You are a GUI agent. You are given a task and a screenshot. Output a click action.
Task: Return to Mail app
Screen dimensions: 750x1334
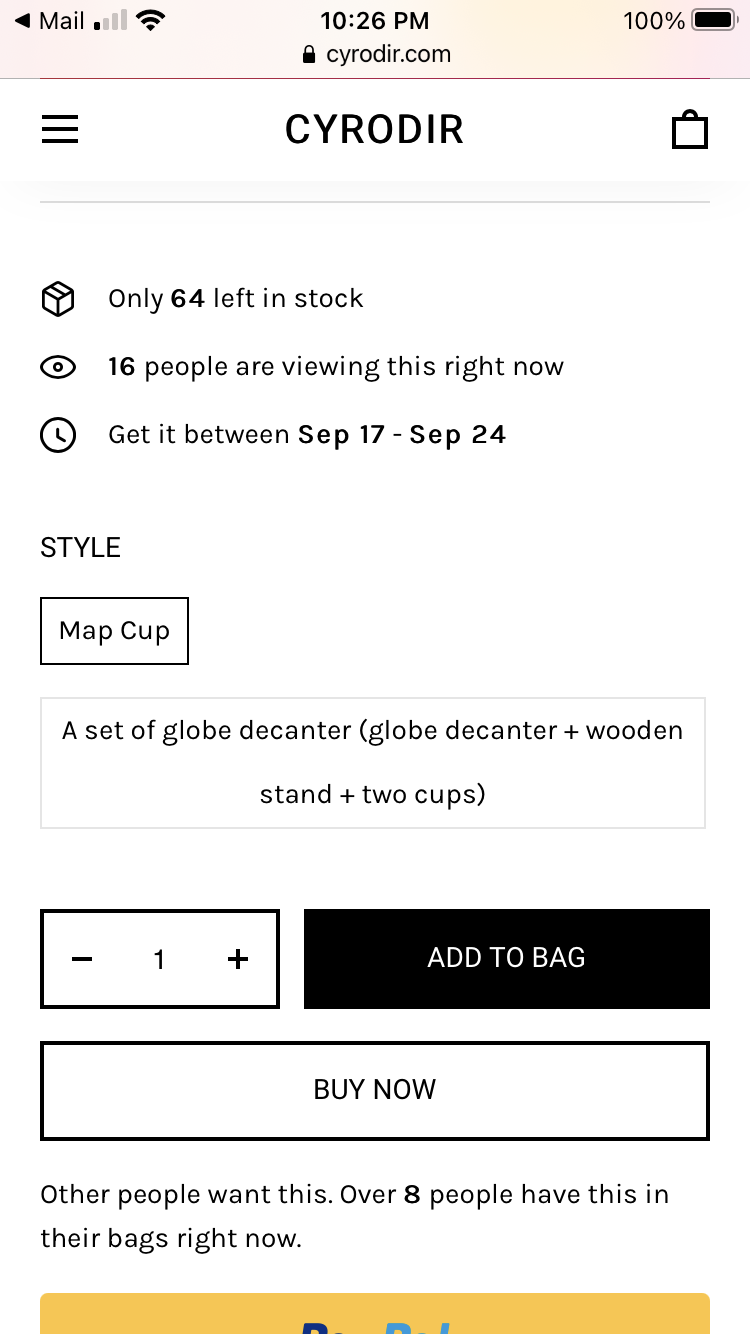50,20
